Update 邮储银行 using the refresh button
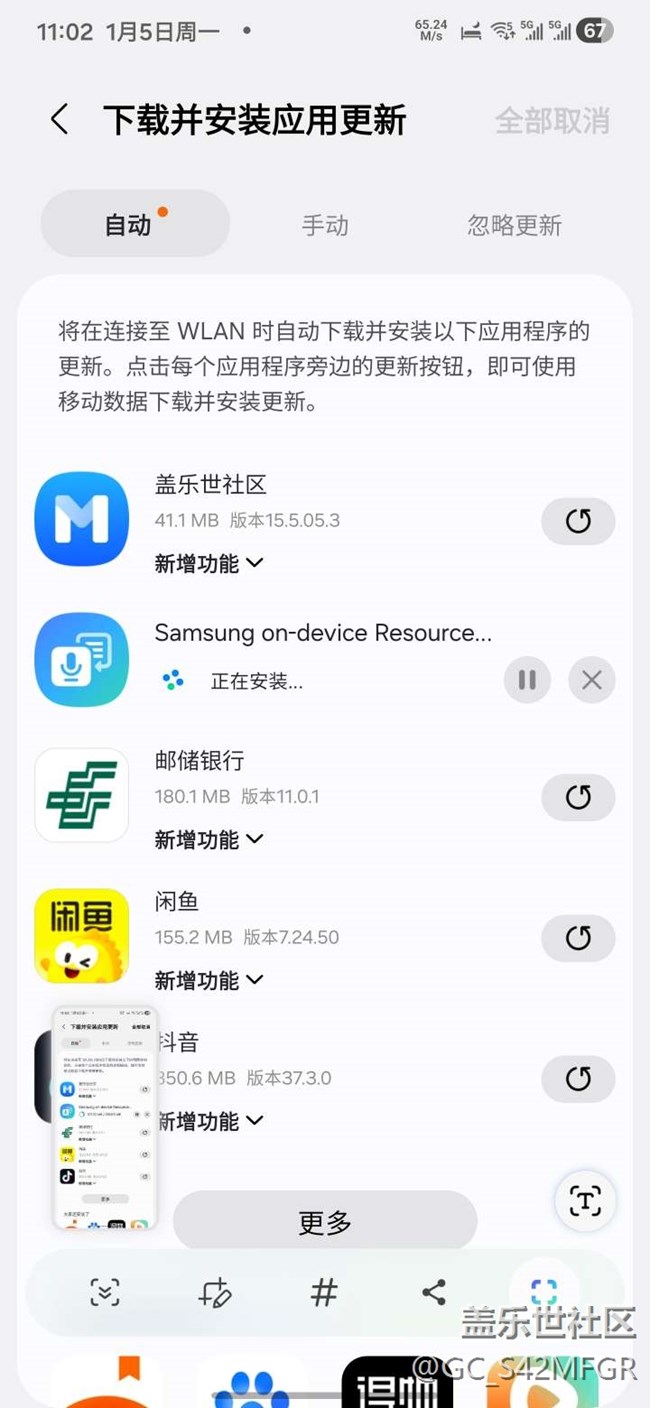 [x=578, y=797]
